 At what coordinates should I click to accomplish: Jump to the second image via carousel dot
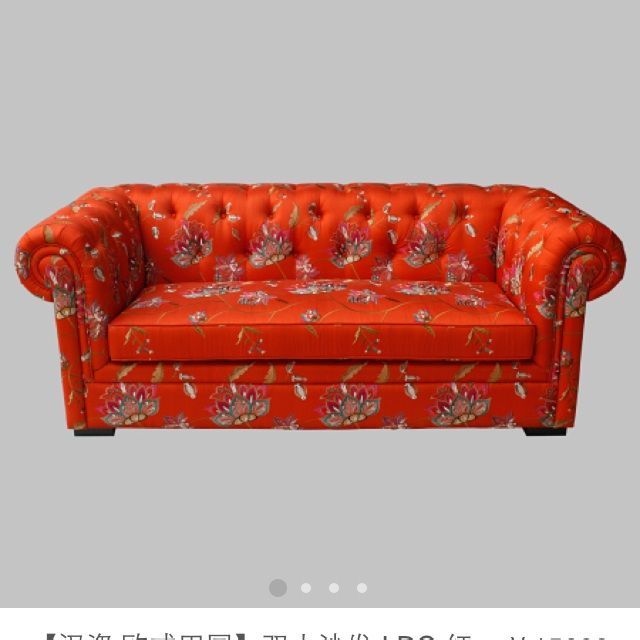click(x=306, y=588)
